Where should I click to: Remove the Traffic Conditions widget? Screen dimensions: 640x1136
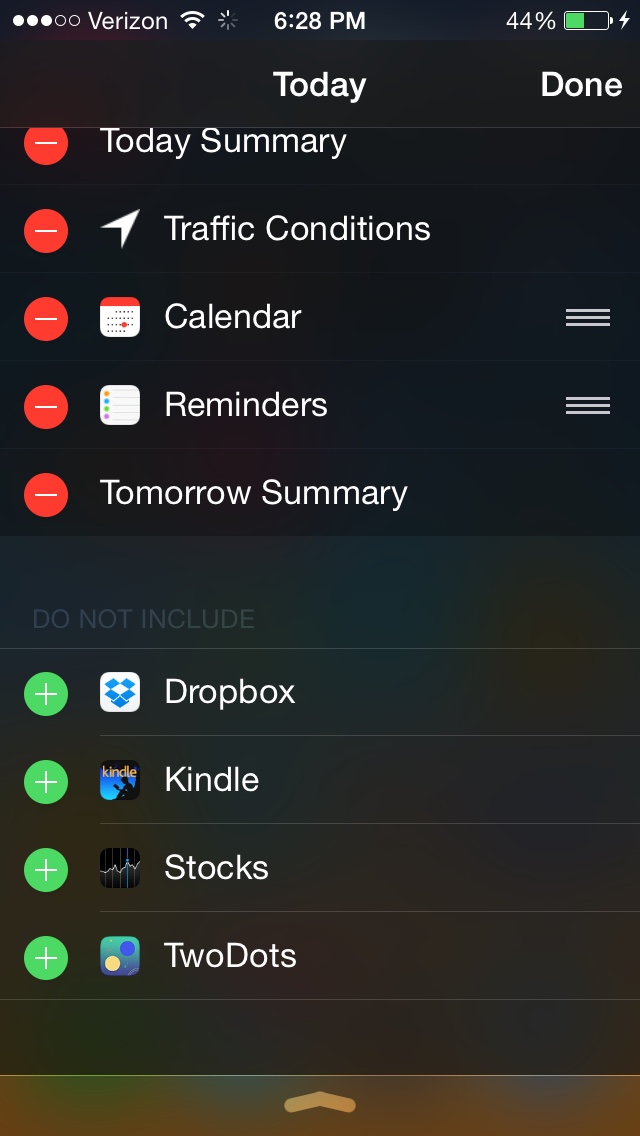click(46, 231)
